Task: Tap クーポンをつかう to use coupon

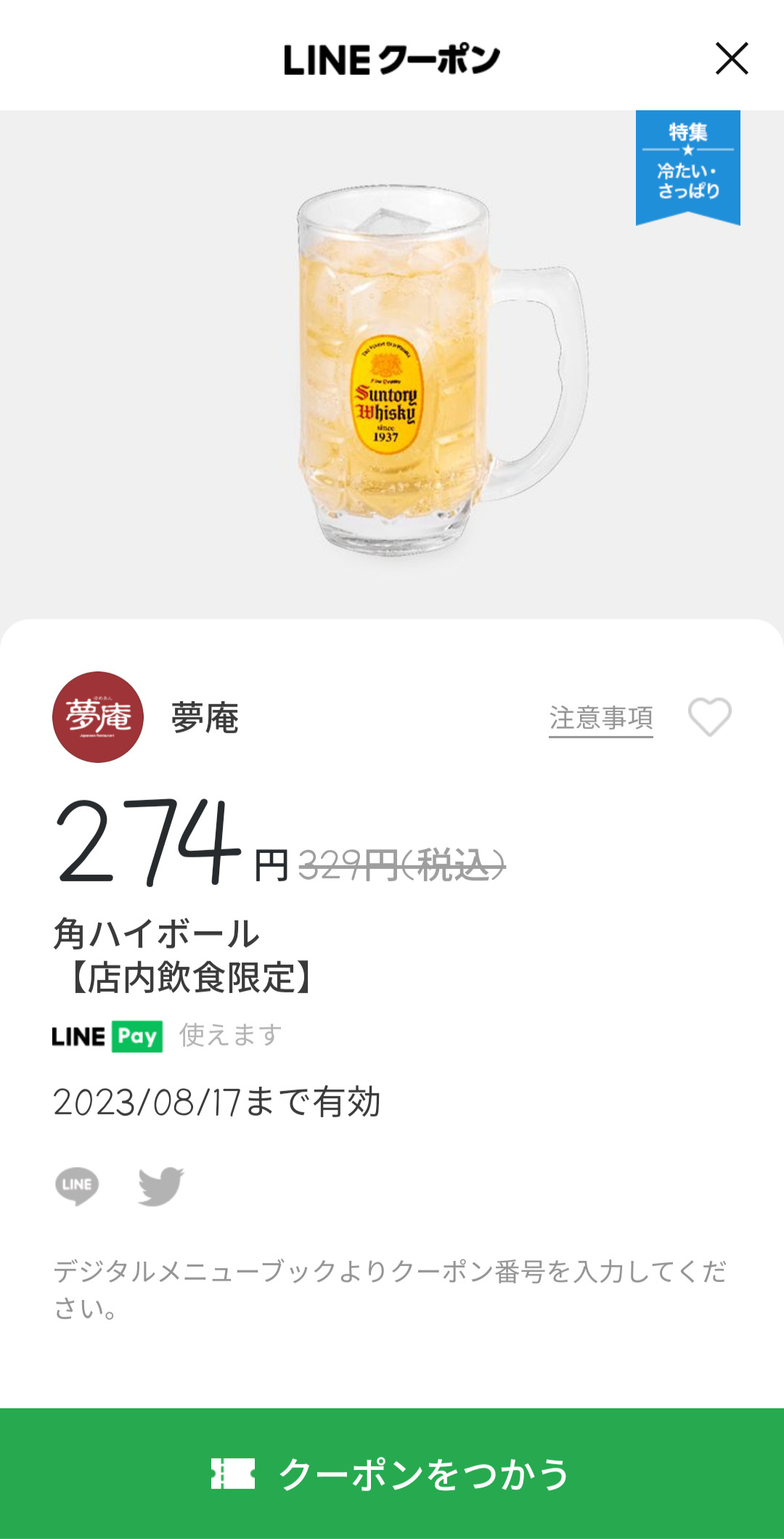Action: pos(392,1473)
